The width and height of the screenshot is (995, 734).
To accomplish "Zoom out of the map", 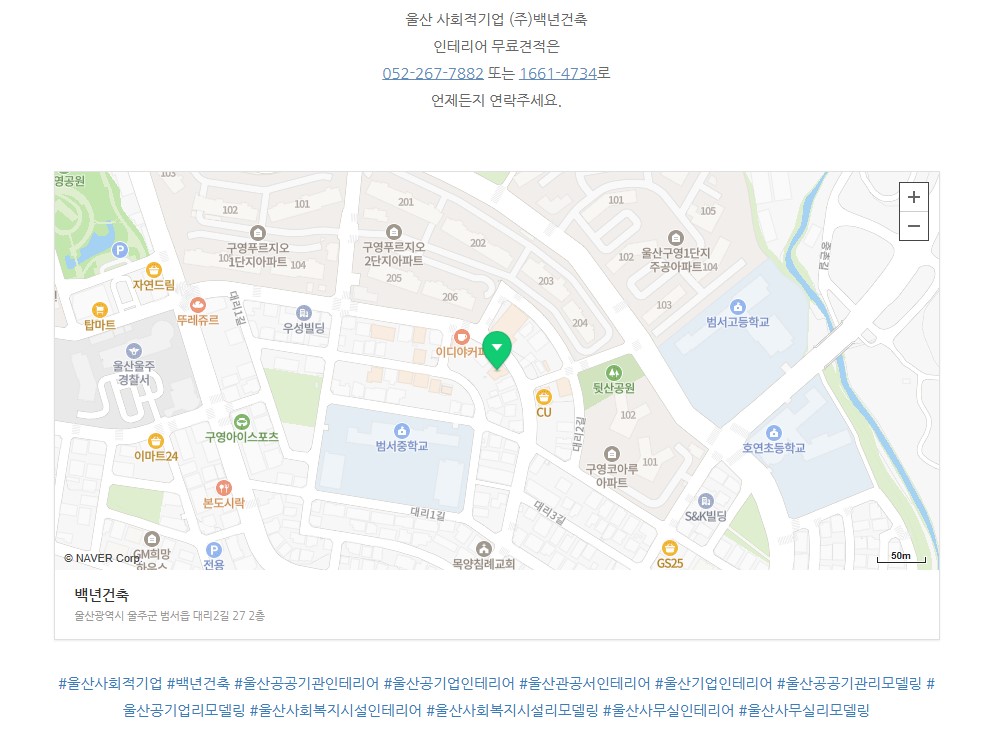I will coord(913,226).
